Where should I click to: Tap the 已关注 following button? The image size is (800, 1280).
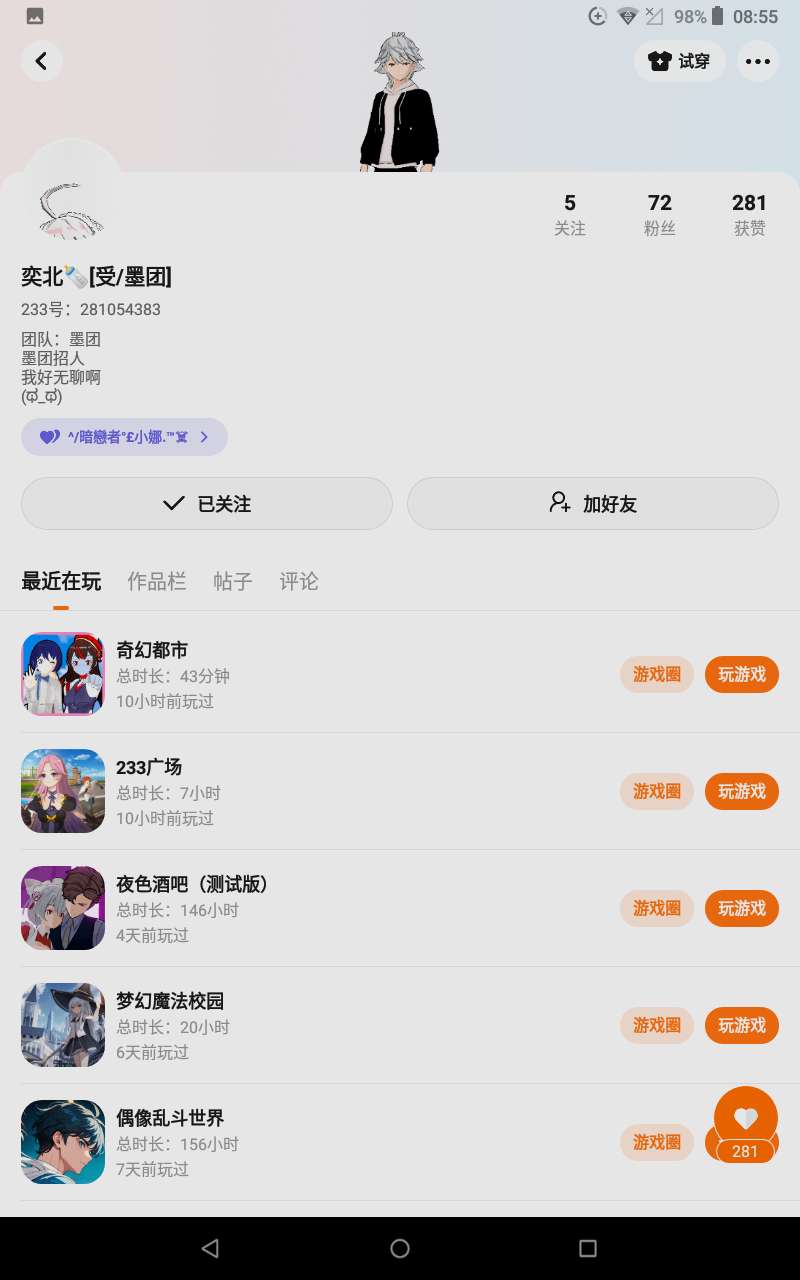pos(207,503)
